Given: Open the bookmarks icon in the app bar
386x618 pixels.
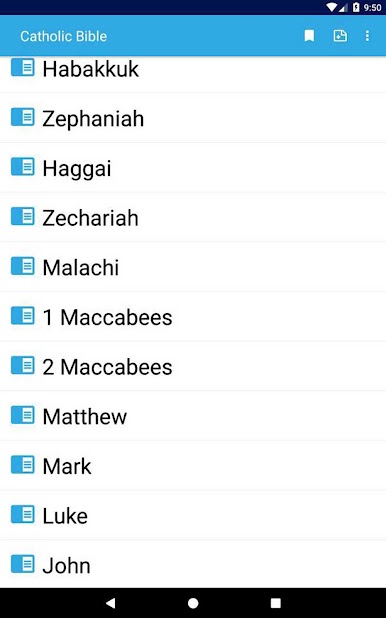Looking at the screenshot, I should (x=310, y=36).
